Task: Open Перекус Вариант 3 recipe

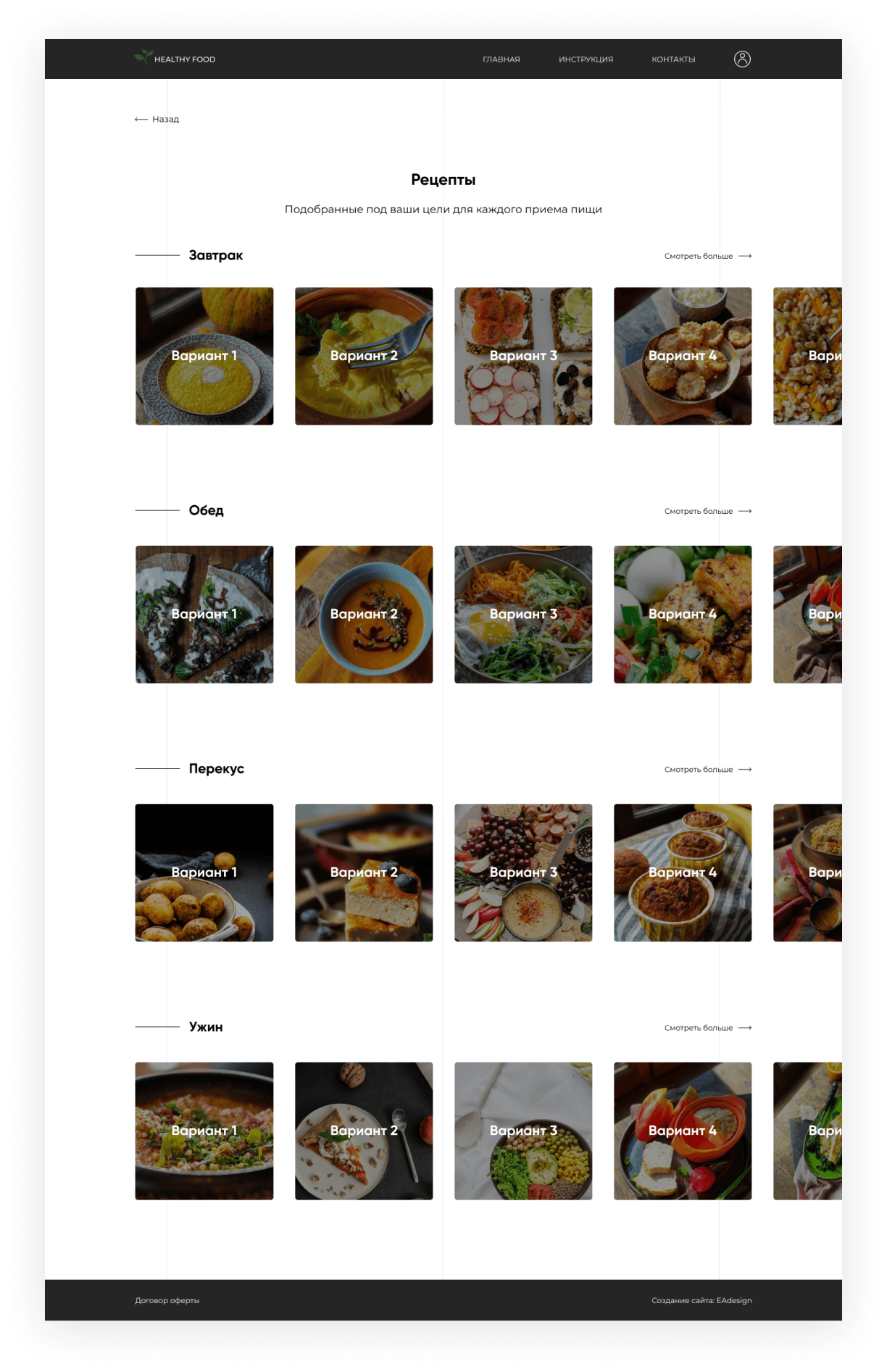Action: pyautogui.click(x=523, y=873)
